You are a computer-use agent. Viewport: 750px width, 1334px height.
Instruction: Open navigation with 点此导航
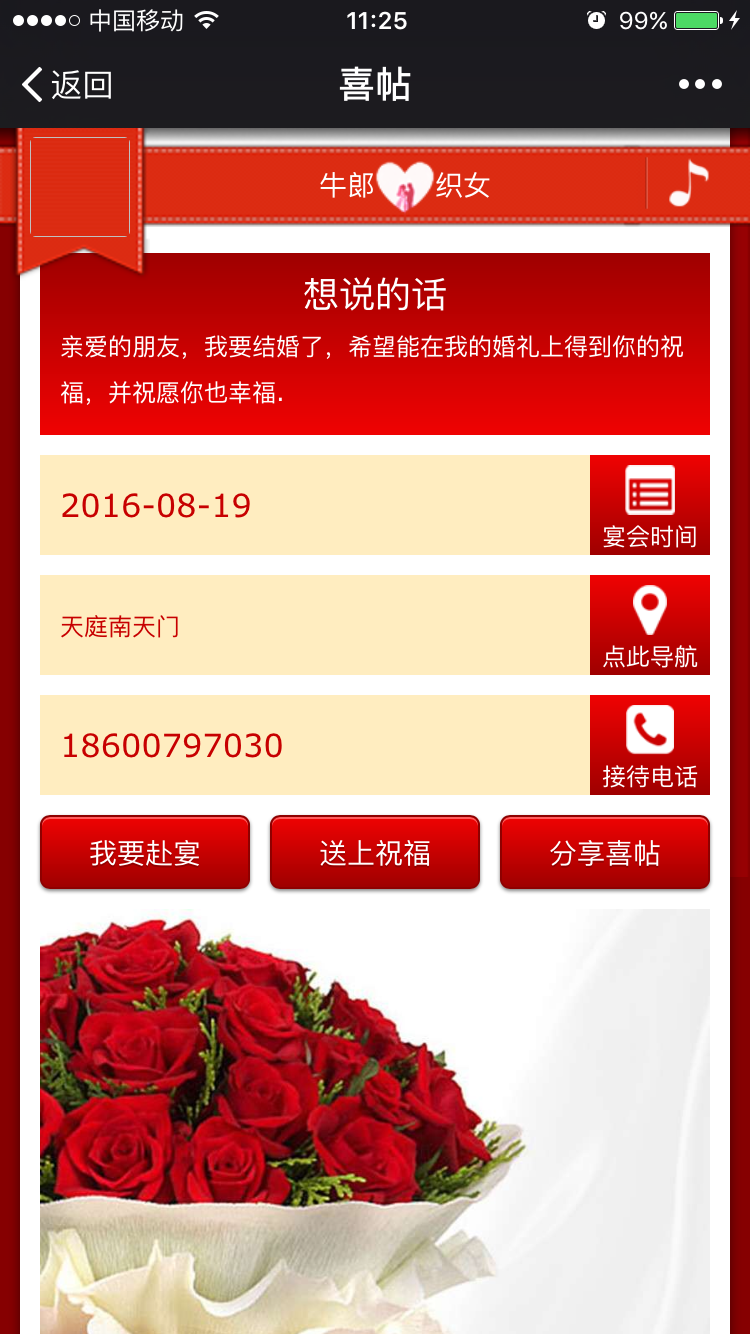650,625
